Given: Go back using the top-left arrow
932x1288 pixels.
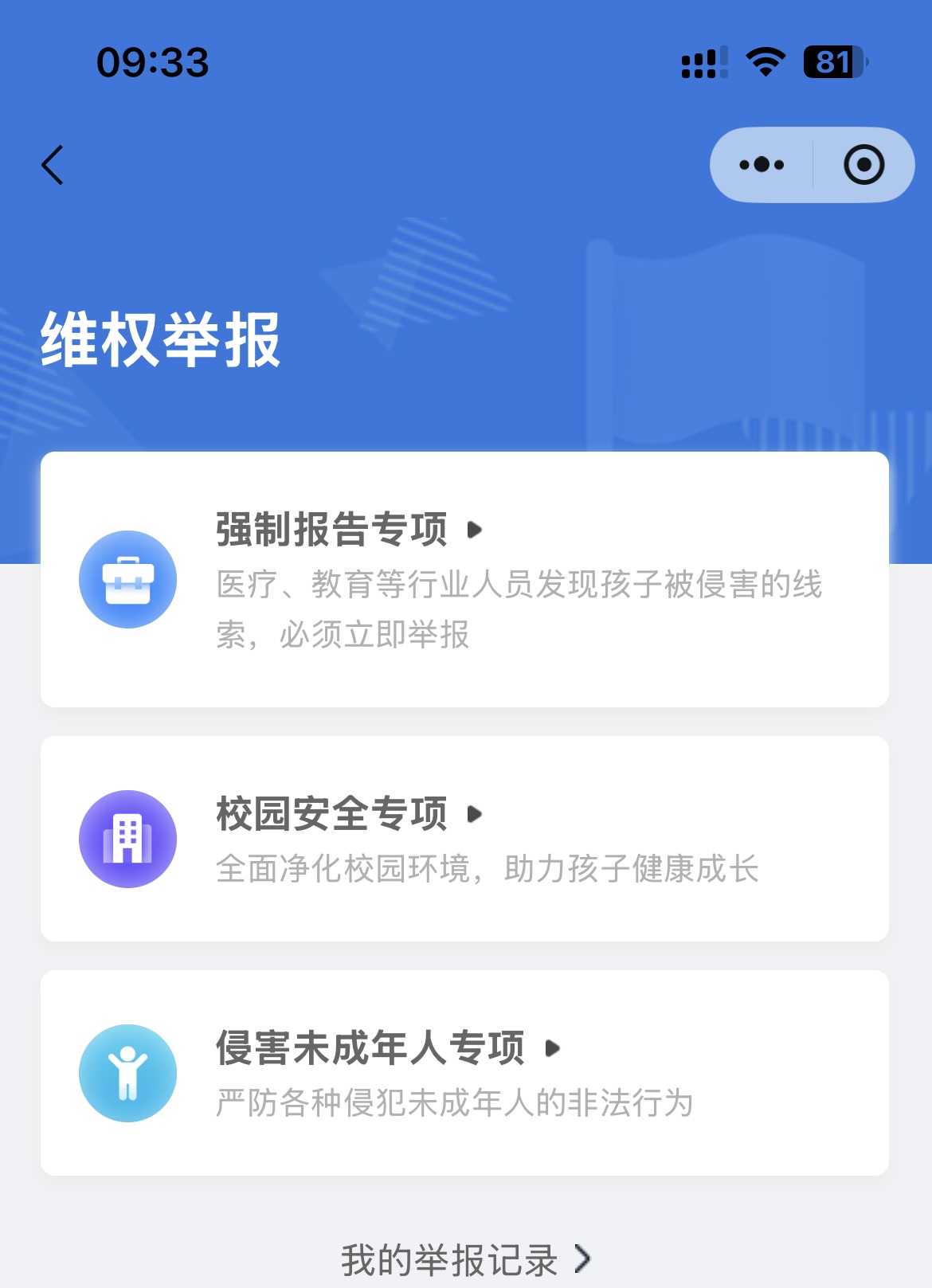Looking at the screenshot, I should 53,166.
